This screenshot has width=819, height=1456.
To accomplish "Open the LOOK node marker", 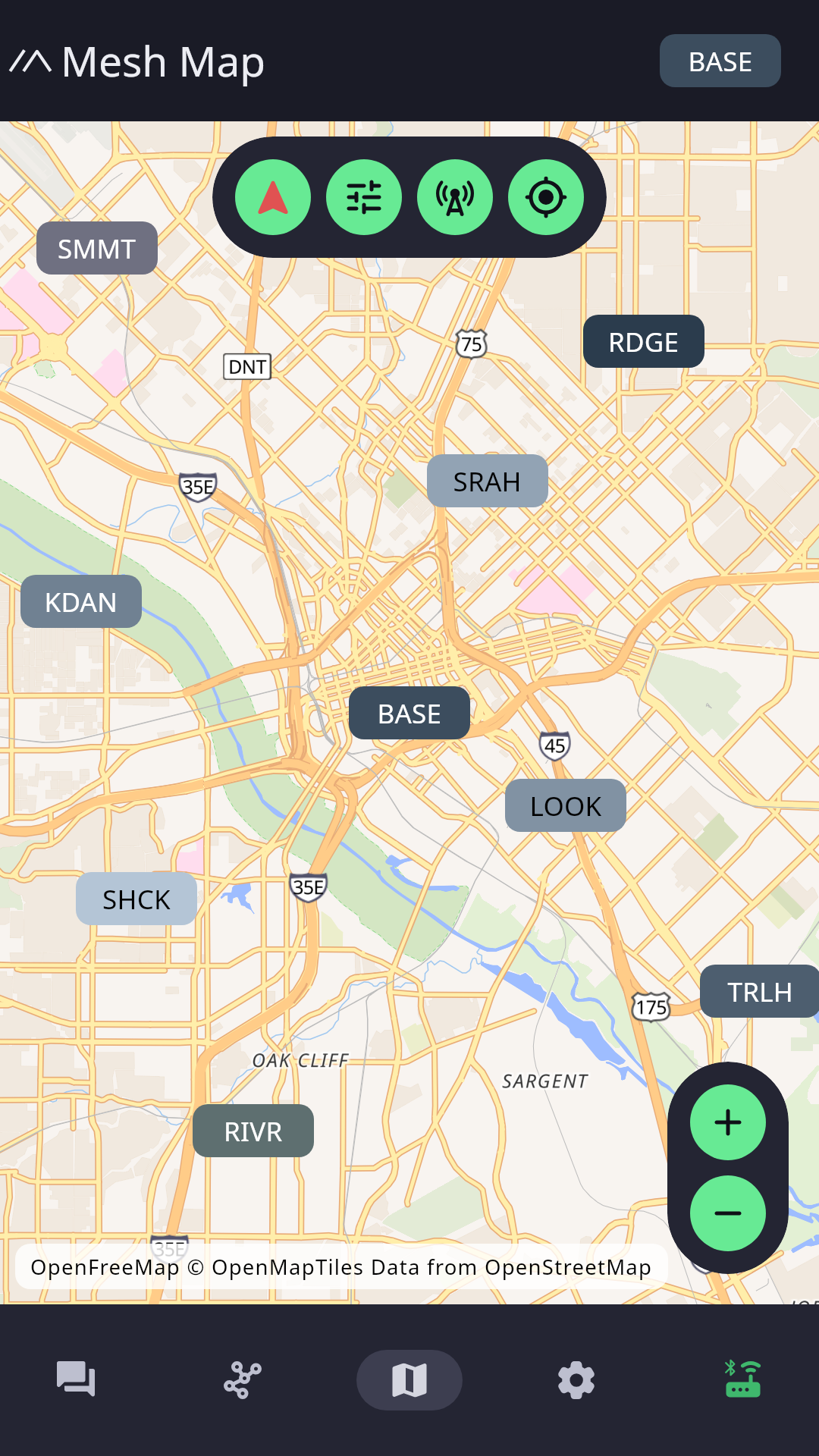I will tap(566, 805).
